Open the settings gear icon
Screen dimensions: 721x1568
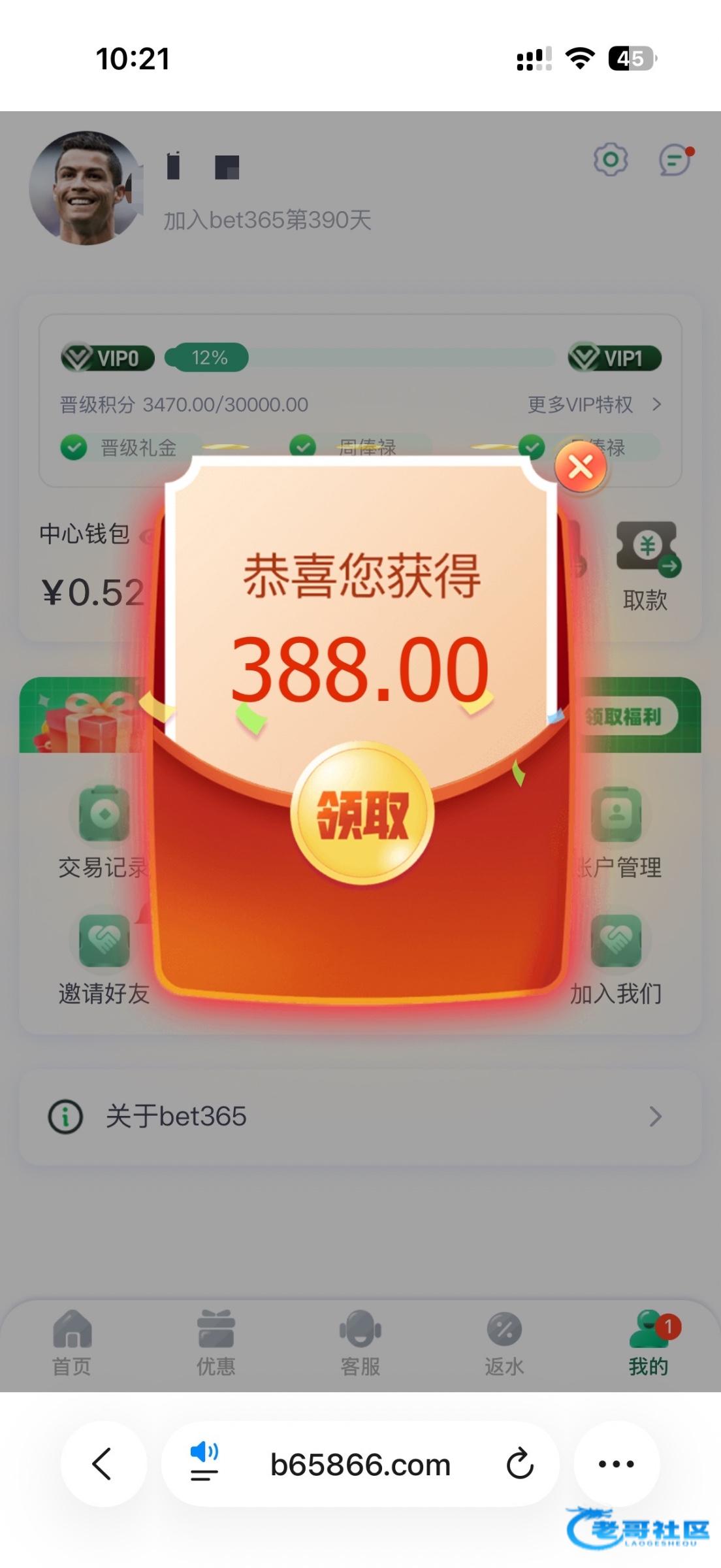point(610,159)
